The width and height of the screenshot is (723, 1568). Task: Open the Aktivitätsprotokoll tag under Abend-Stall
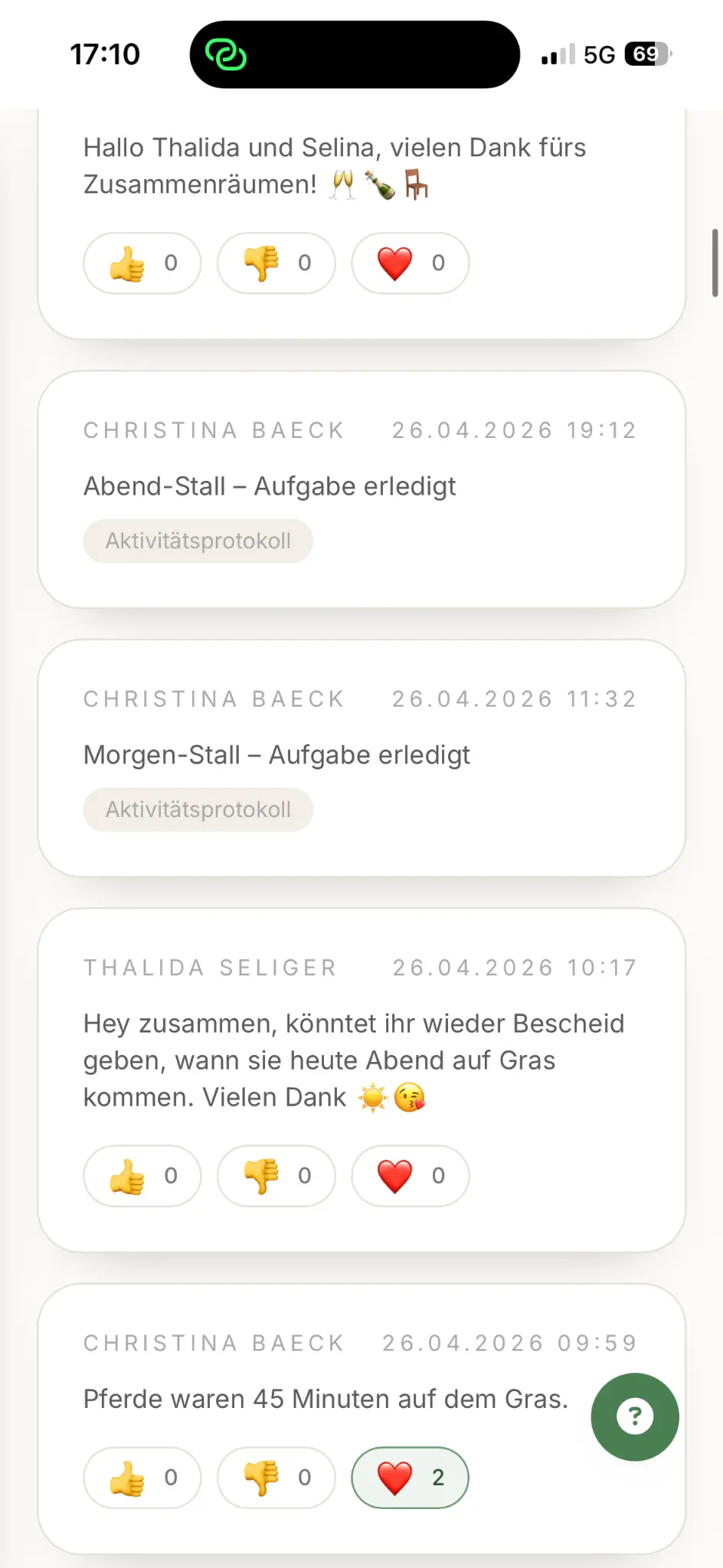[x=198, y=541]
